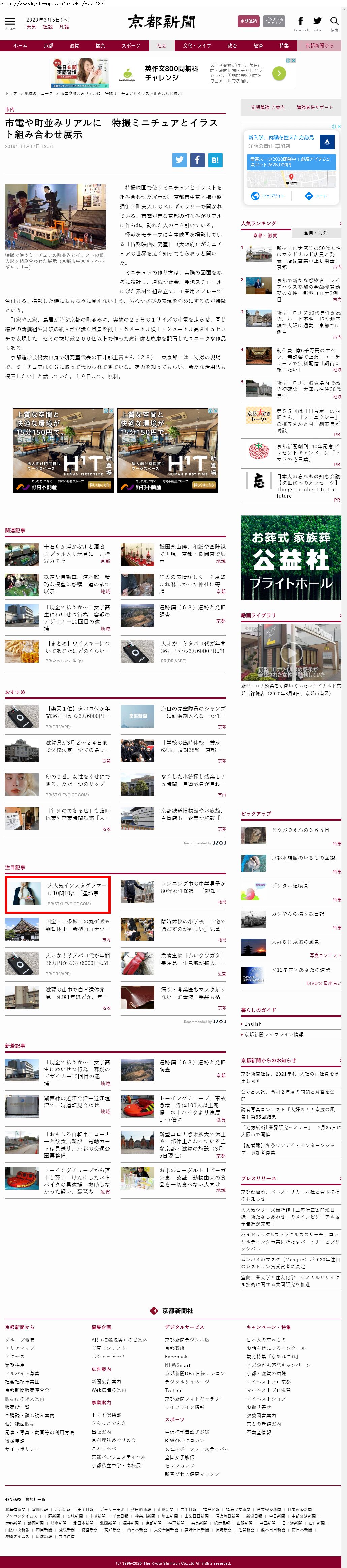Share the article on Twitter
The height and width of the screenshot is (1568, 347).
(x=179, y=160)
